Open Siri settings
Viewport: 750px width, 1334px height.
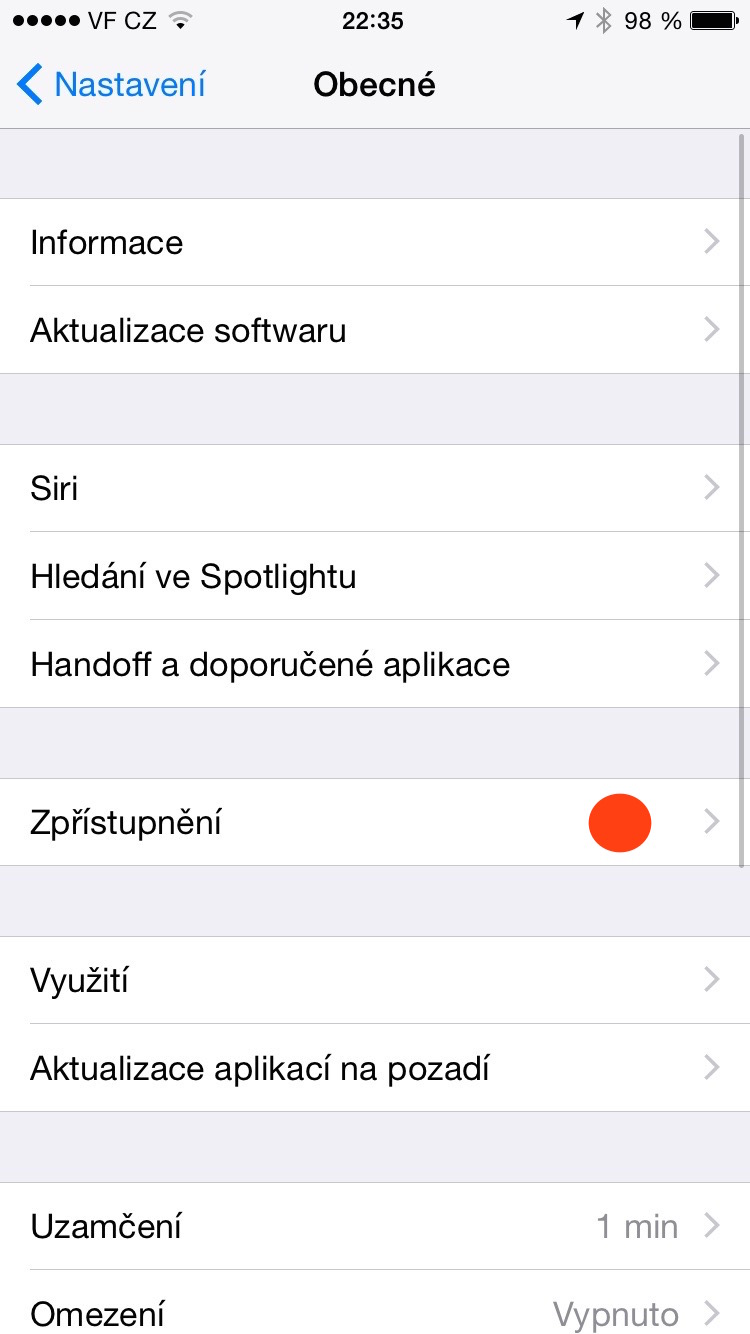coord(375,488)
